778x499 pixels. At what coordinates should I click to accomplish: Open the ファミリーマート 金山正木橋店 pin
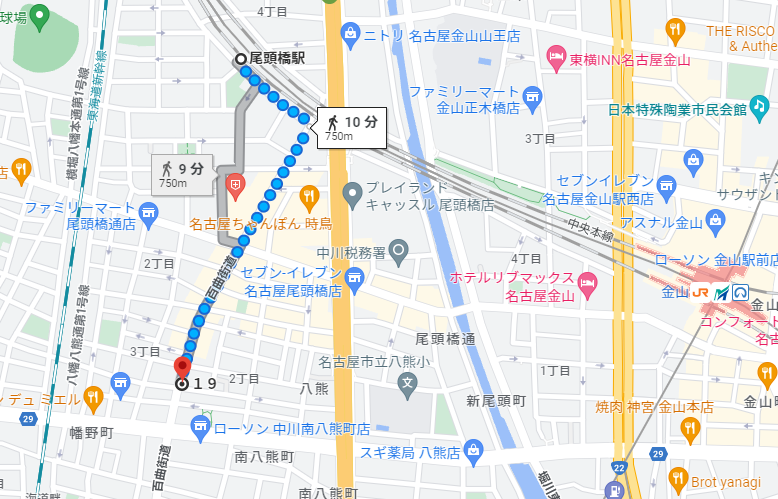tap(532, 98)
